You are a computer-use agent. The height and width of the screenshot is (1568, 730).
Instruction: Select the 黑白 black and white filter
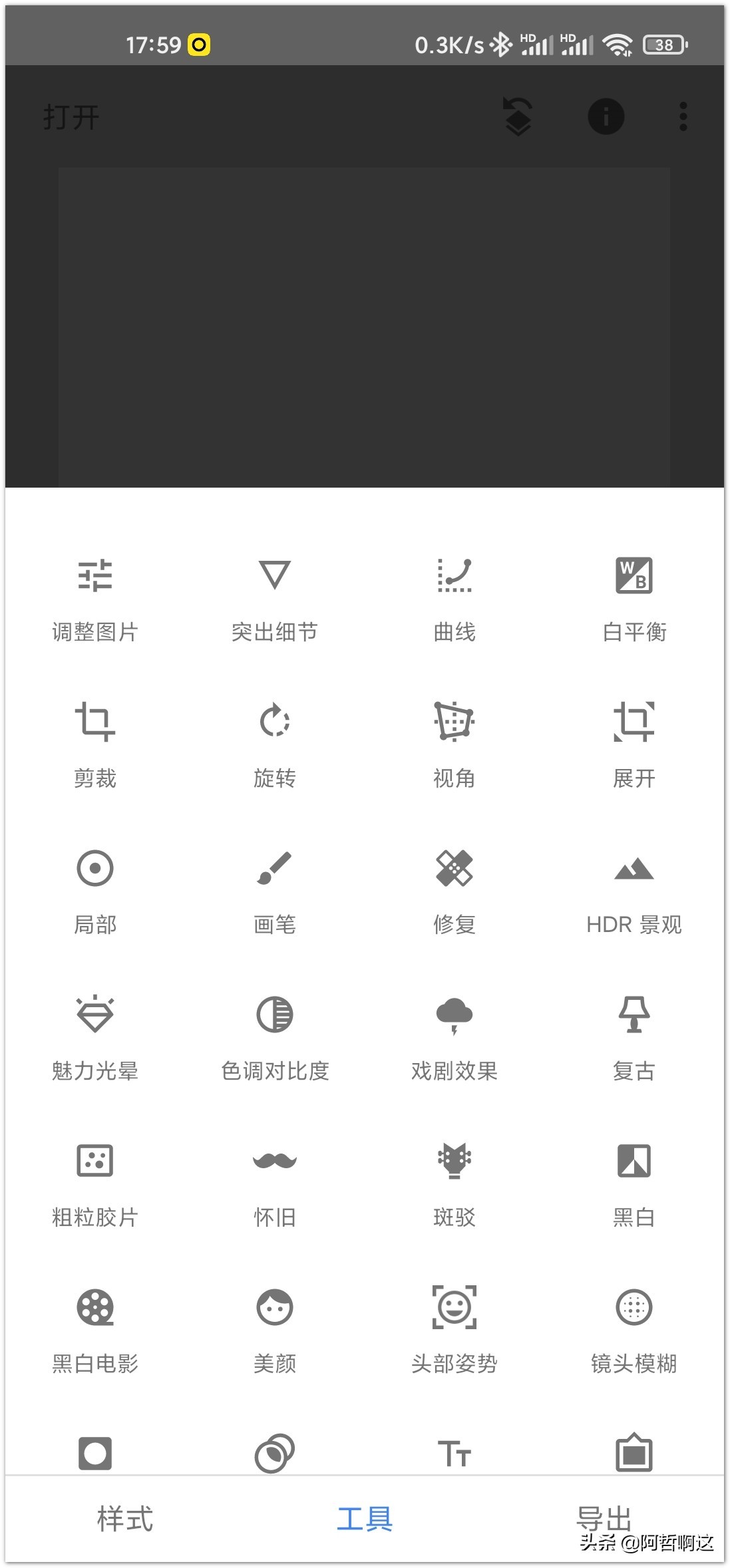[634, 1184]
